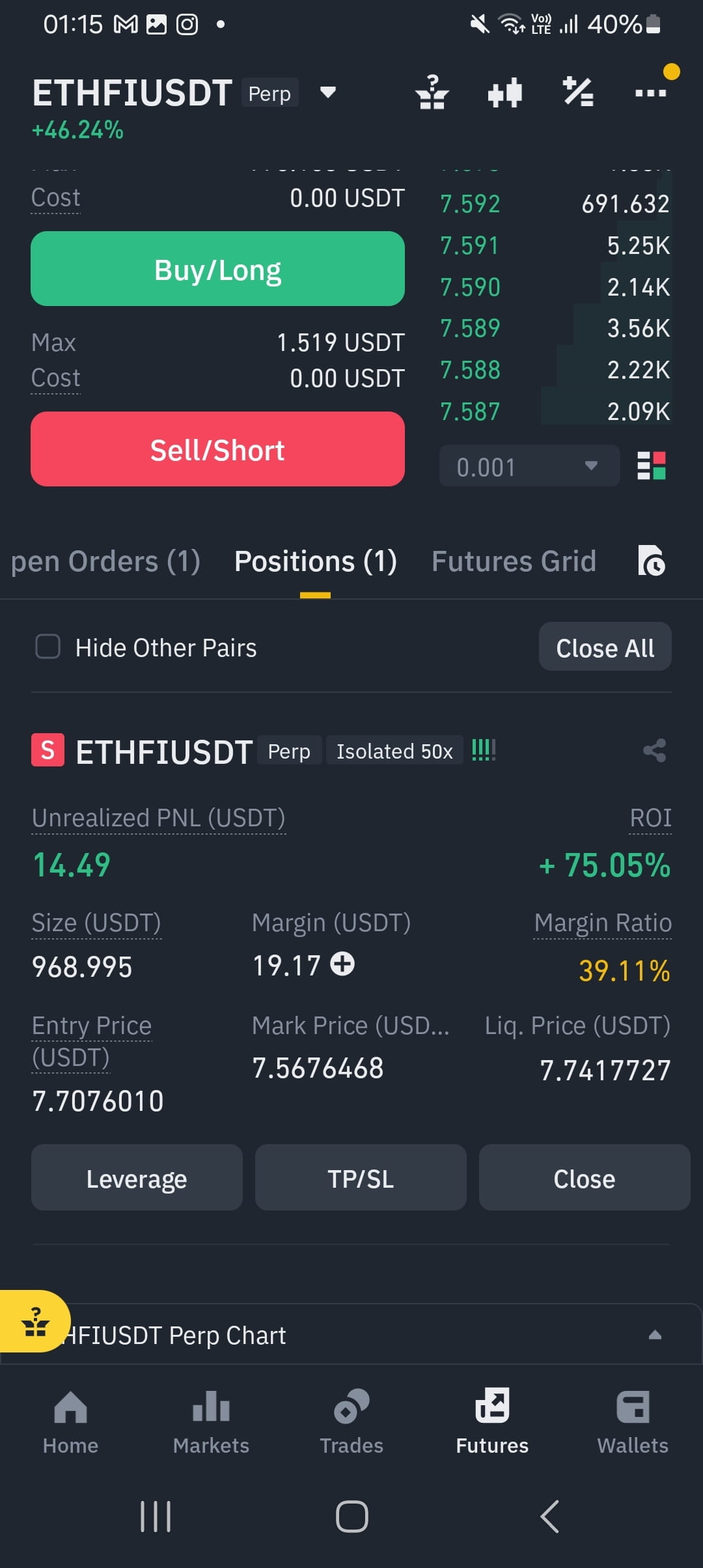Tap the Android back navigation arrow
The height and width of the screenshot is (1568, 703).
pyautogui.click(x=550, y=1517)
